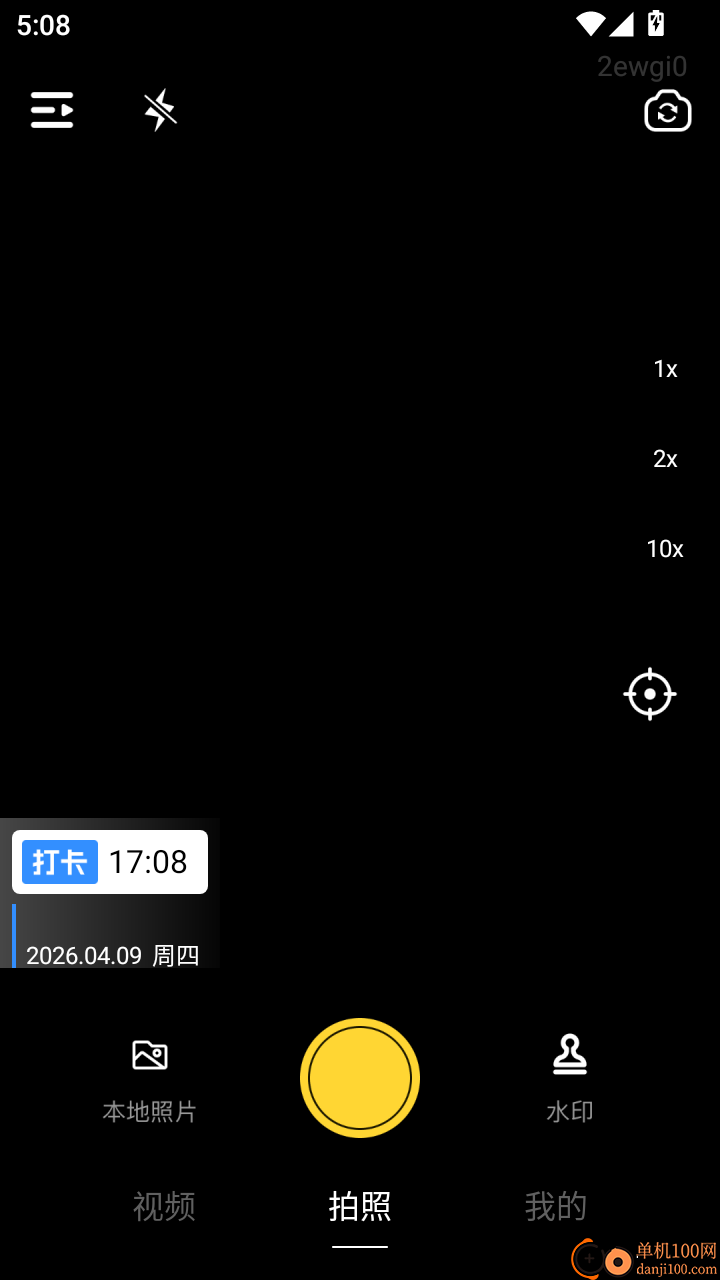The width and height of the screenshot is (720, 1280).
Task: Select 1x zoom level
Action: pyautogui.click(x=665, y=369)
